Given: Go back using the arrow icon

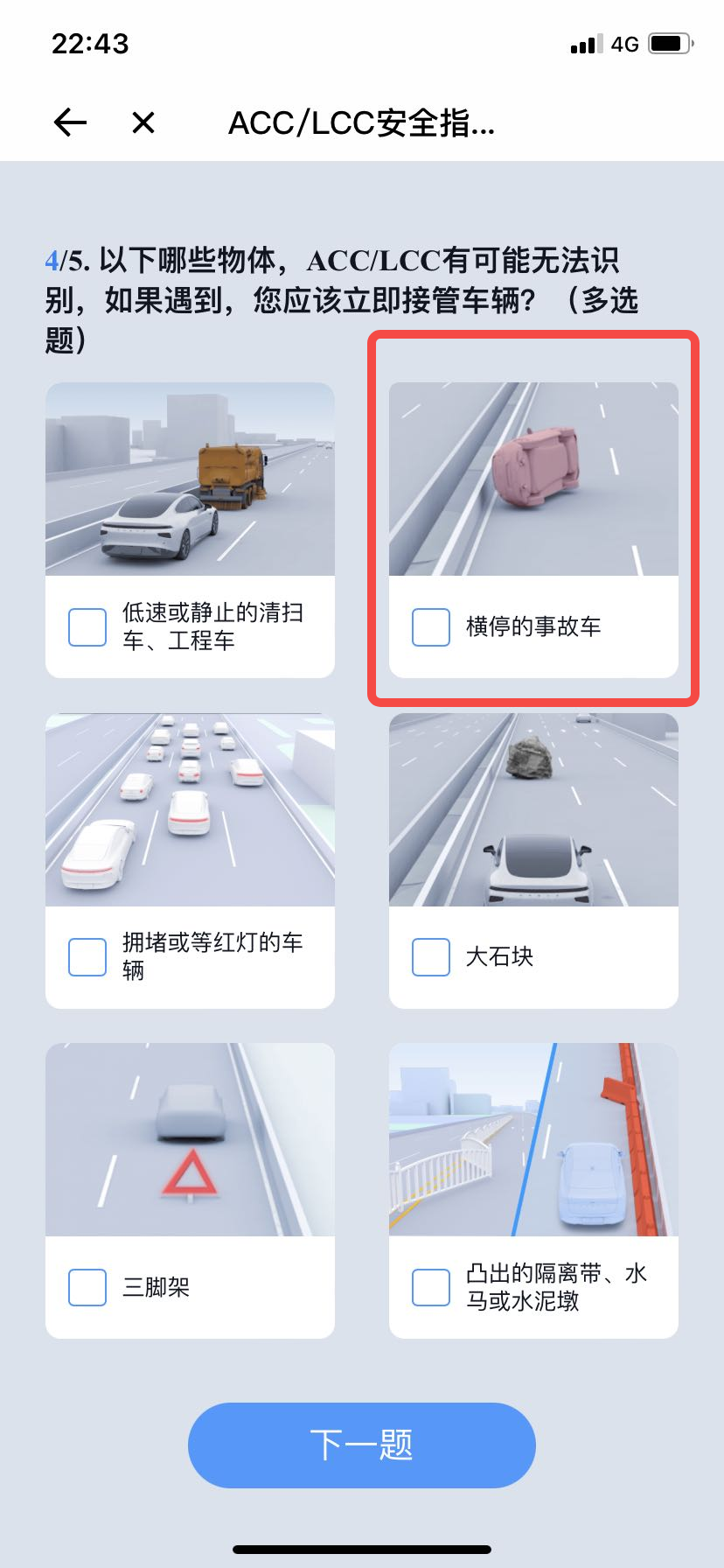Looking at the screenshot, I should click(x=70, y=122).
